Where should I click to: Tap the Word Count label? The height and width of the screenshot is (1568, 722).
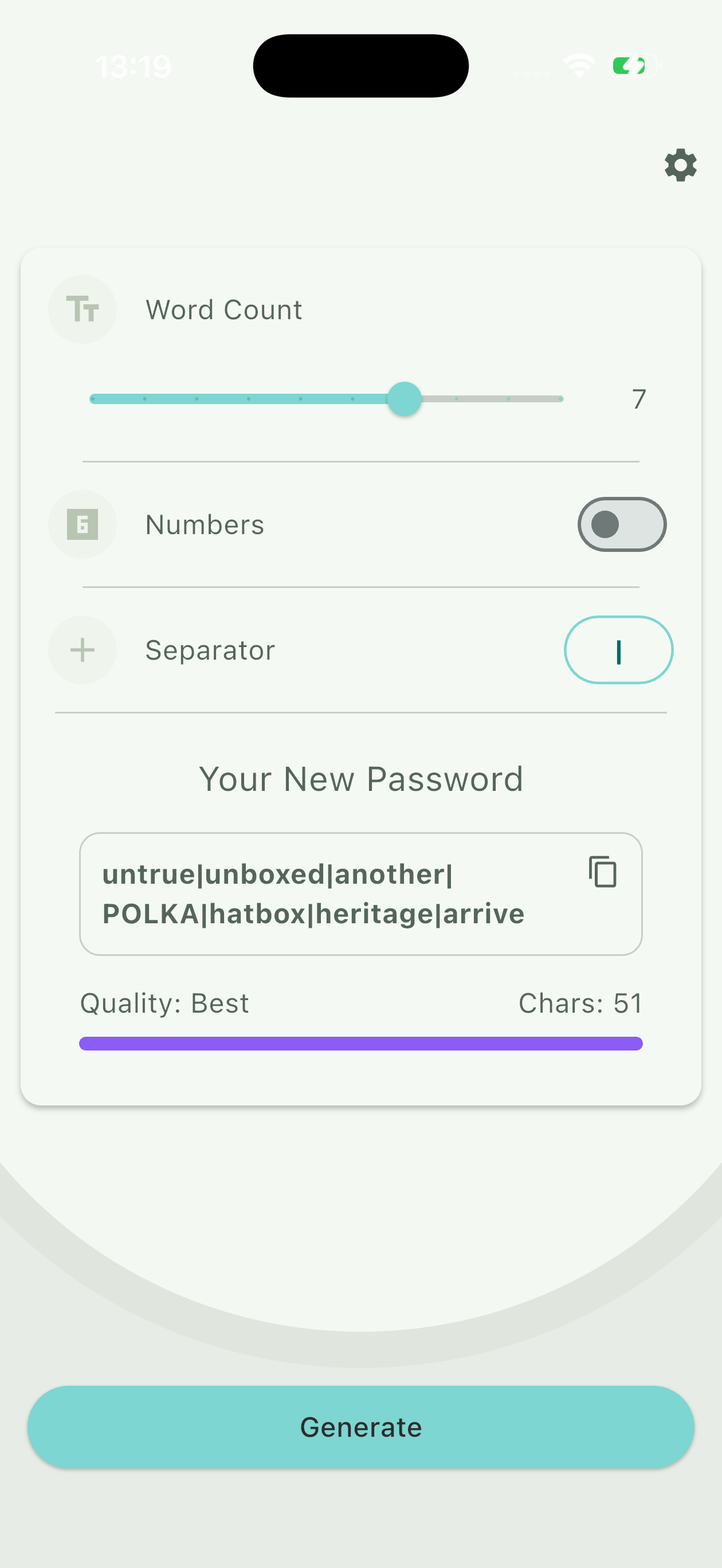pyautogui.click(x=223, y=309)
